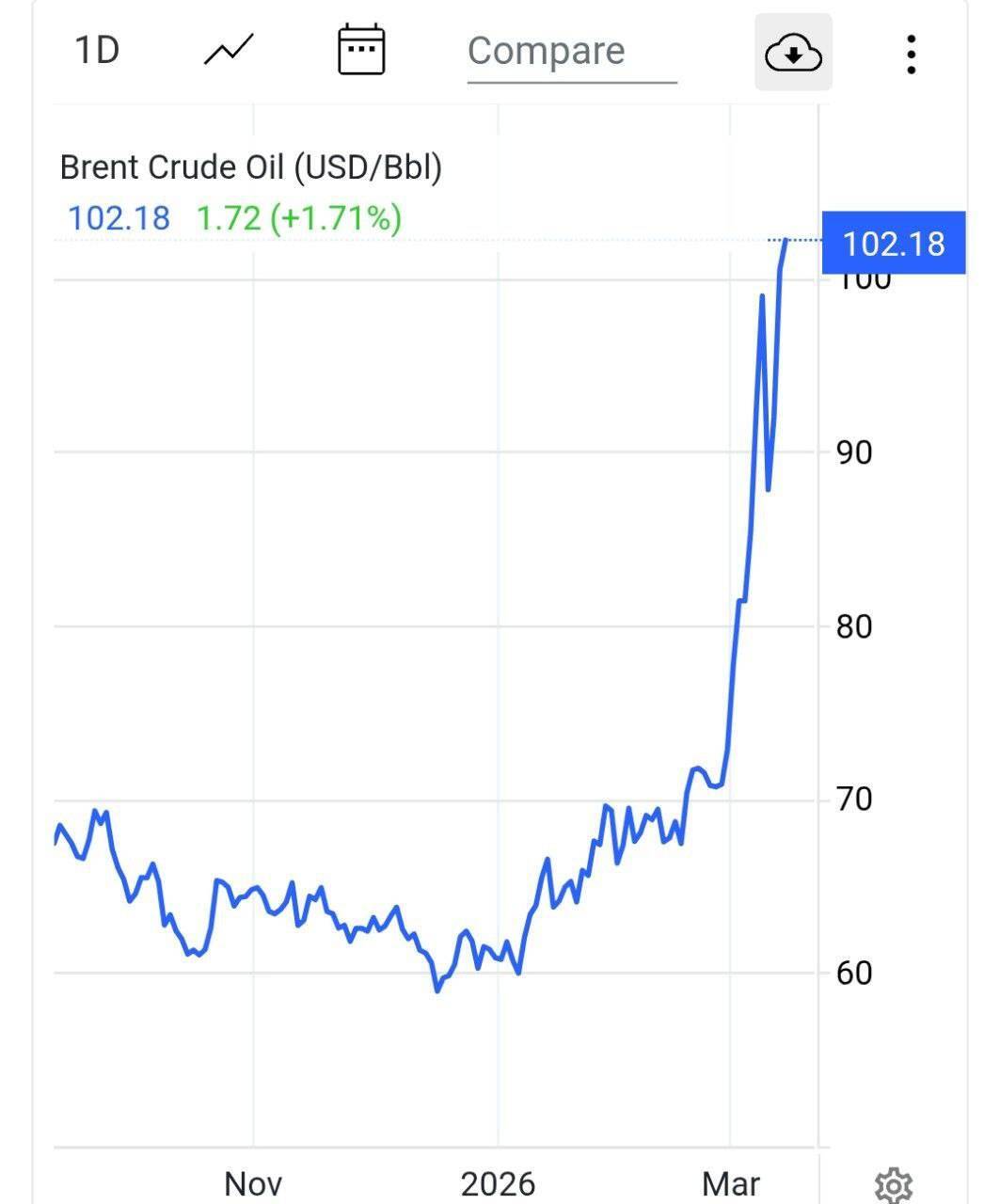Image resolution: width=1000 pixels, height=1204 pixels.
Task: Change the chart type via line icon
Action: coord(229,51)
